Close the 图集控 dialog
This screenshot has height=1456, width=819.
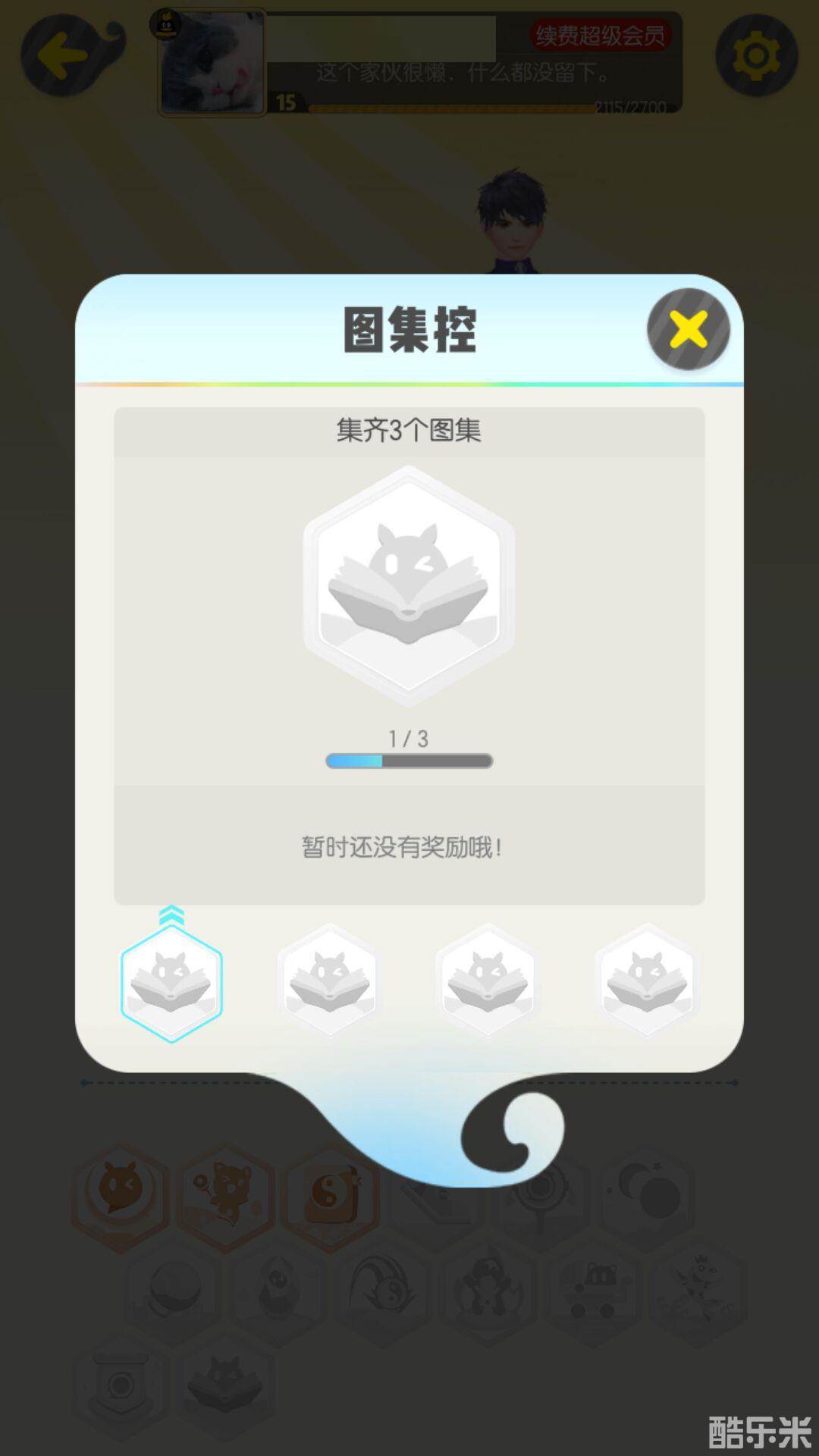pyautogui.click(x=688, y=329)
